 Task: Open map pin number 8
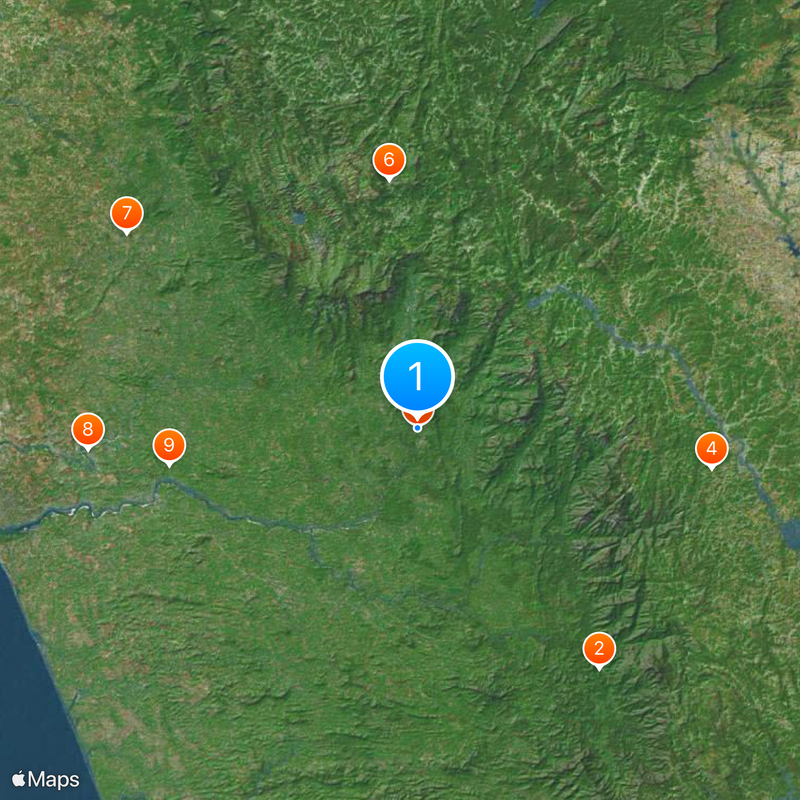coord(88,431)
